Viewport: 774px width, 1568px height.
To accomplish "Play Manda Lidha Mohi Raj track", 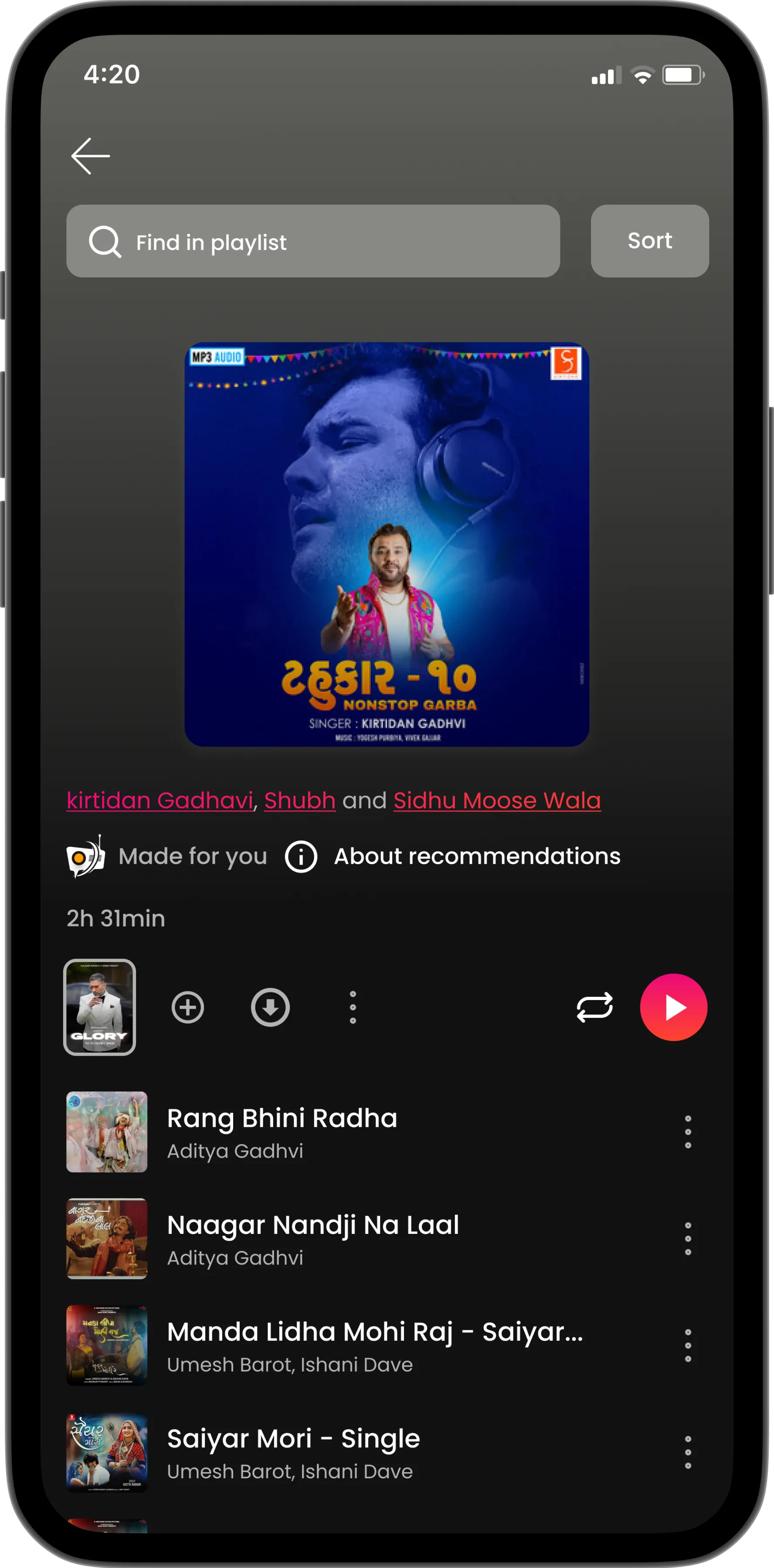I will tap(374, 1345).
